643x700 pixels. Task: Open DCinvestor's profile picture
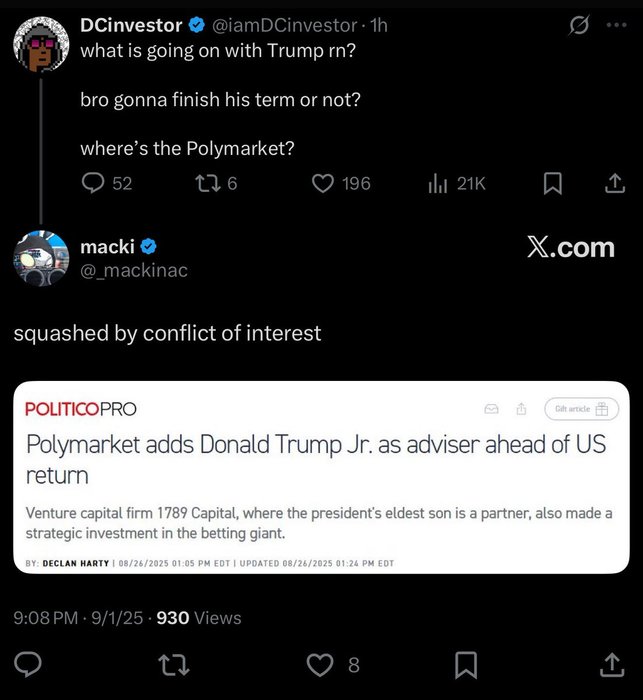40,41
